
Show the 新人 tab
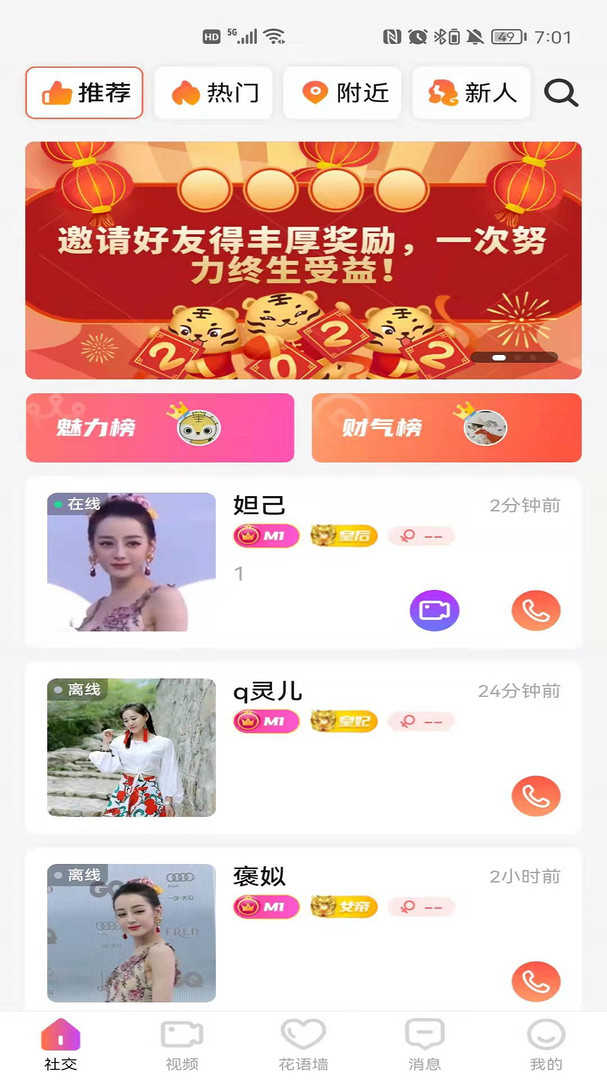(471, 93)
